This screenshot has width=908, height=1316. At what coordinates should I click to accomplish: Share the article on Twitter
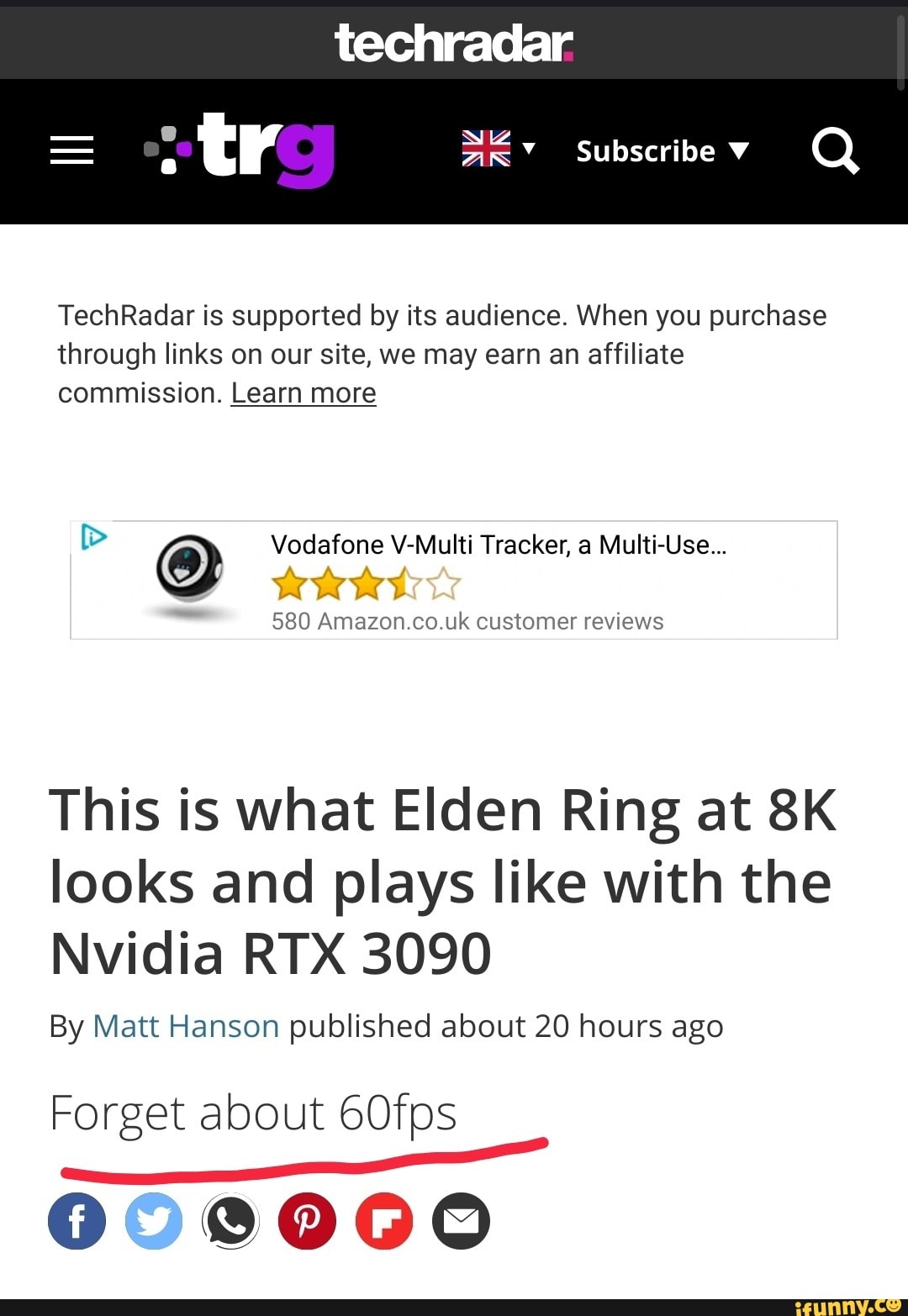153,1221
